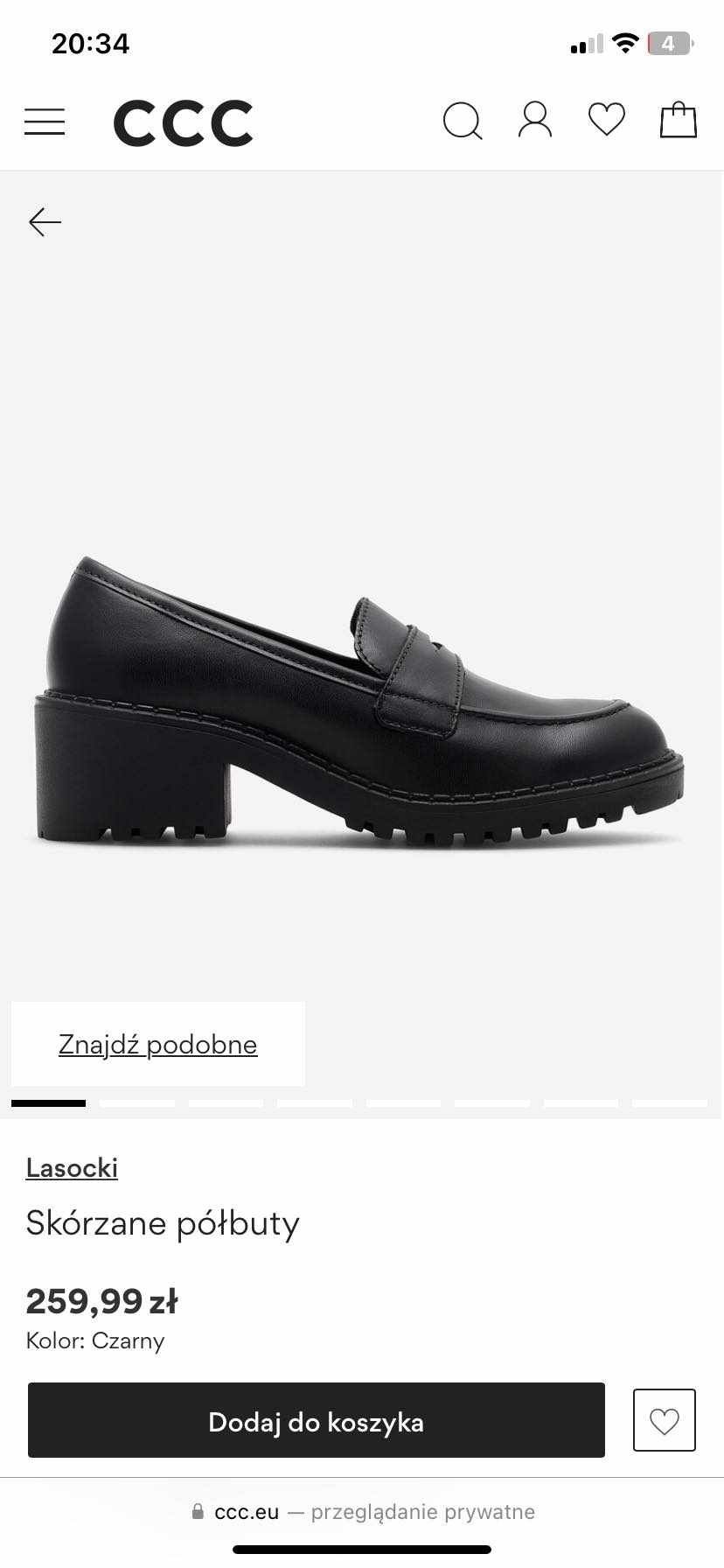The image size is (724, 1568).
Task: Open the hamburger menu
Action: [45, 122]
